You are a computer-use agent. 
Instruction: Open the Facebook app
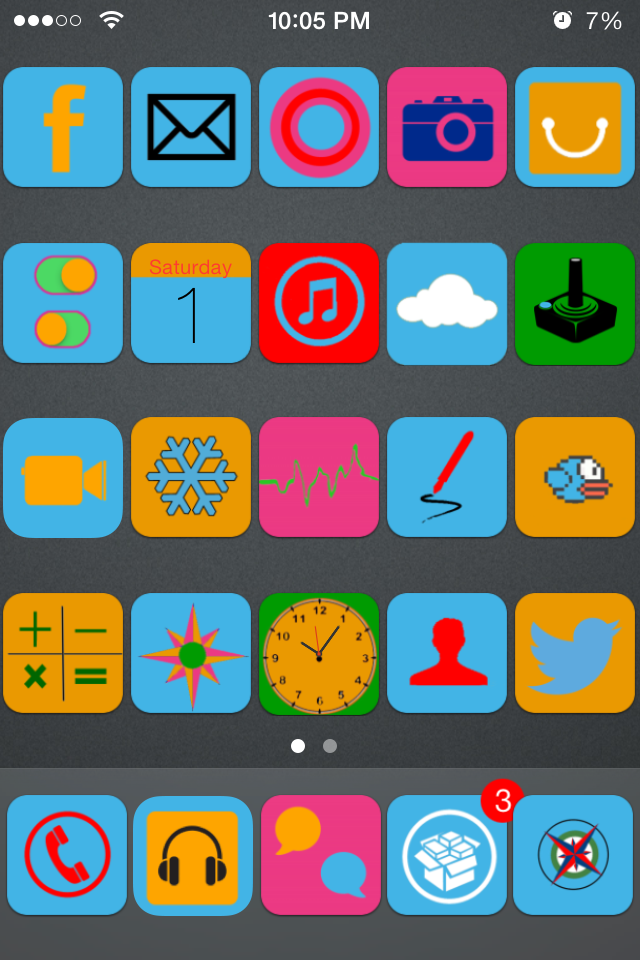tap(63, 127)
